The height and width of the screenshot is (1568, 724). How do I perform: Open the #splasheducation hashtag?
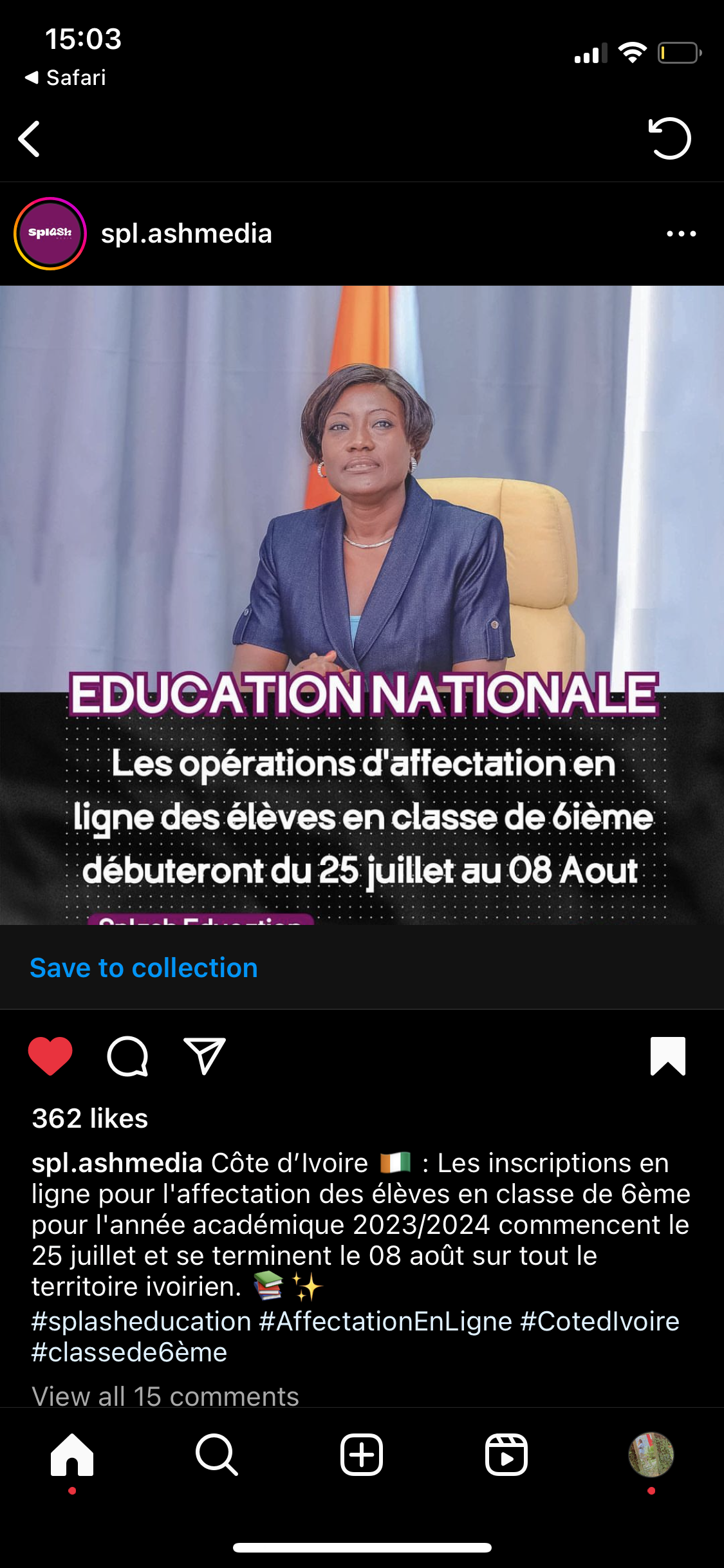pyautogui.click(x=142, y=1321)
